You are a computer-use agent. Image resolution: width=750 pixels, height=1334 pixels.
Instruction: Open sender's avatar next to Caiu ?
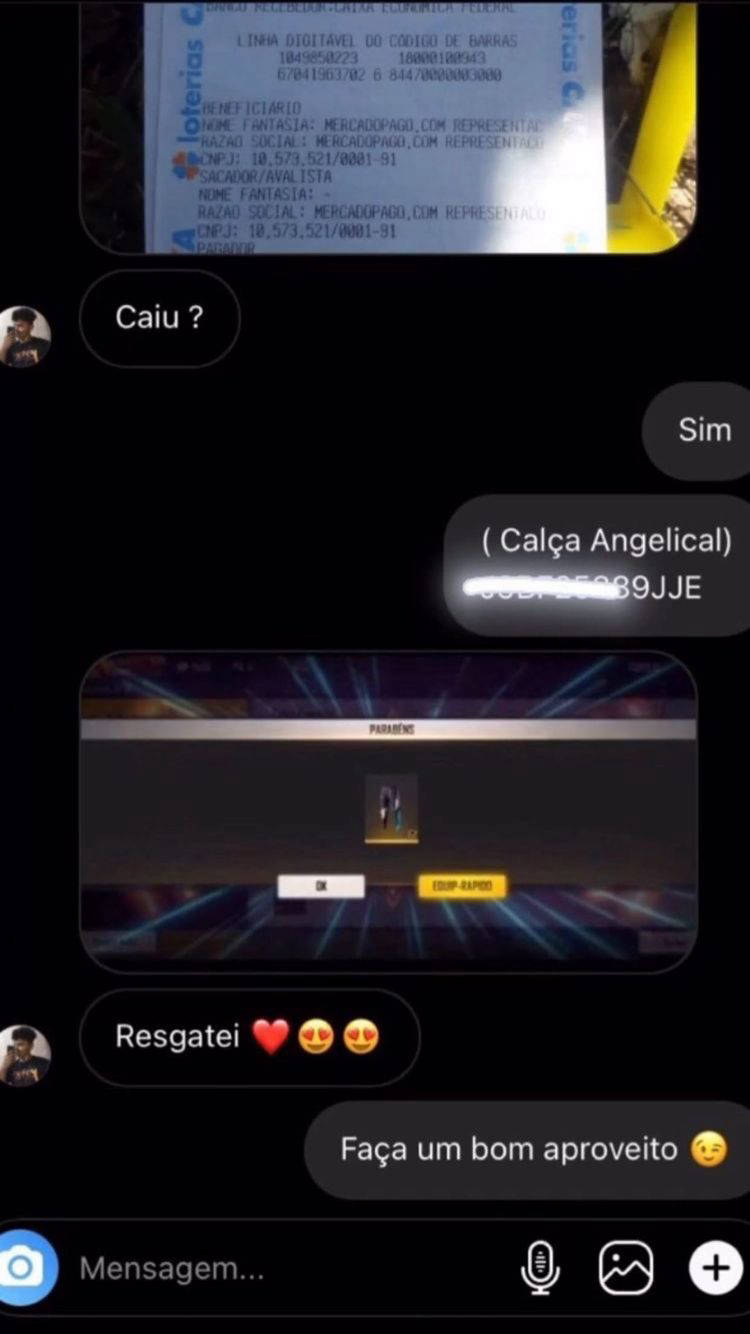(24, 336)
